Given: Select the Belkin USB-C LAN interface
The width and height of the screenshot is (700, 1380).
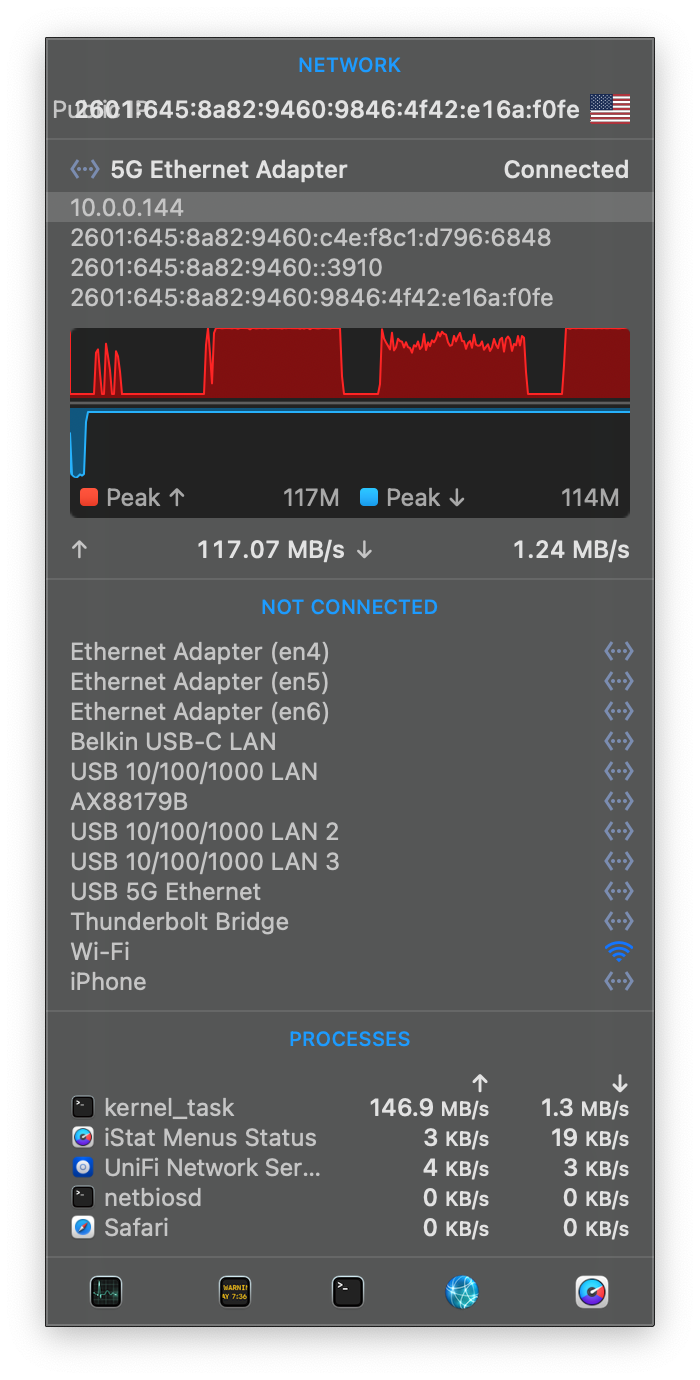Looking at the screenshot, I should coord(349,742).
